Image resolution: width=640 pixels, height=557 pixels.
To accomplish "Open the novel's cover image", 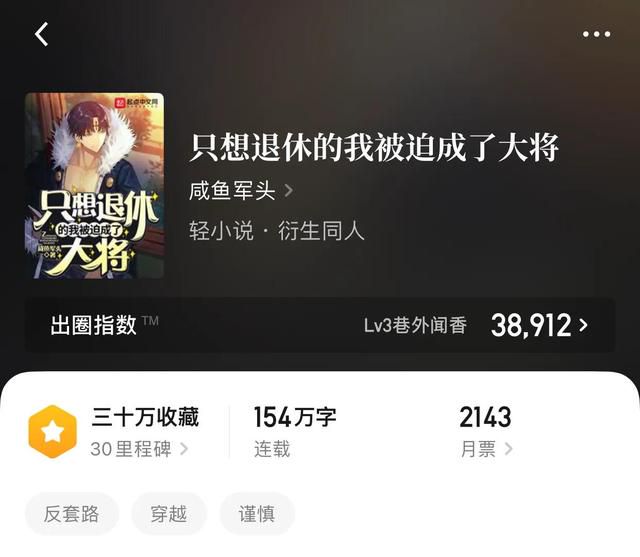I will tap(94, 185).
